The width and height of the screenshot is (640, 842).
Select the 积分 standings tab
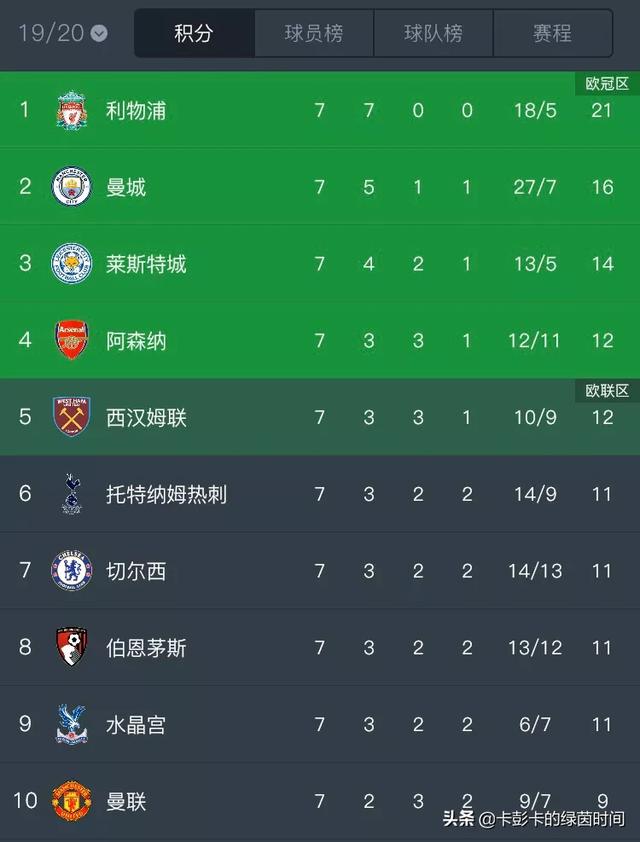pos(194,33)
